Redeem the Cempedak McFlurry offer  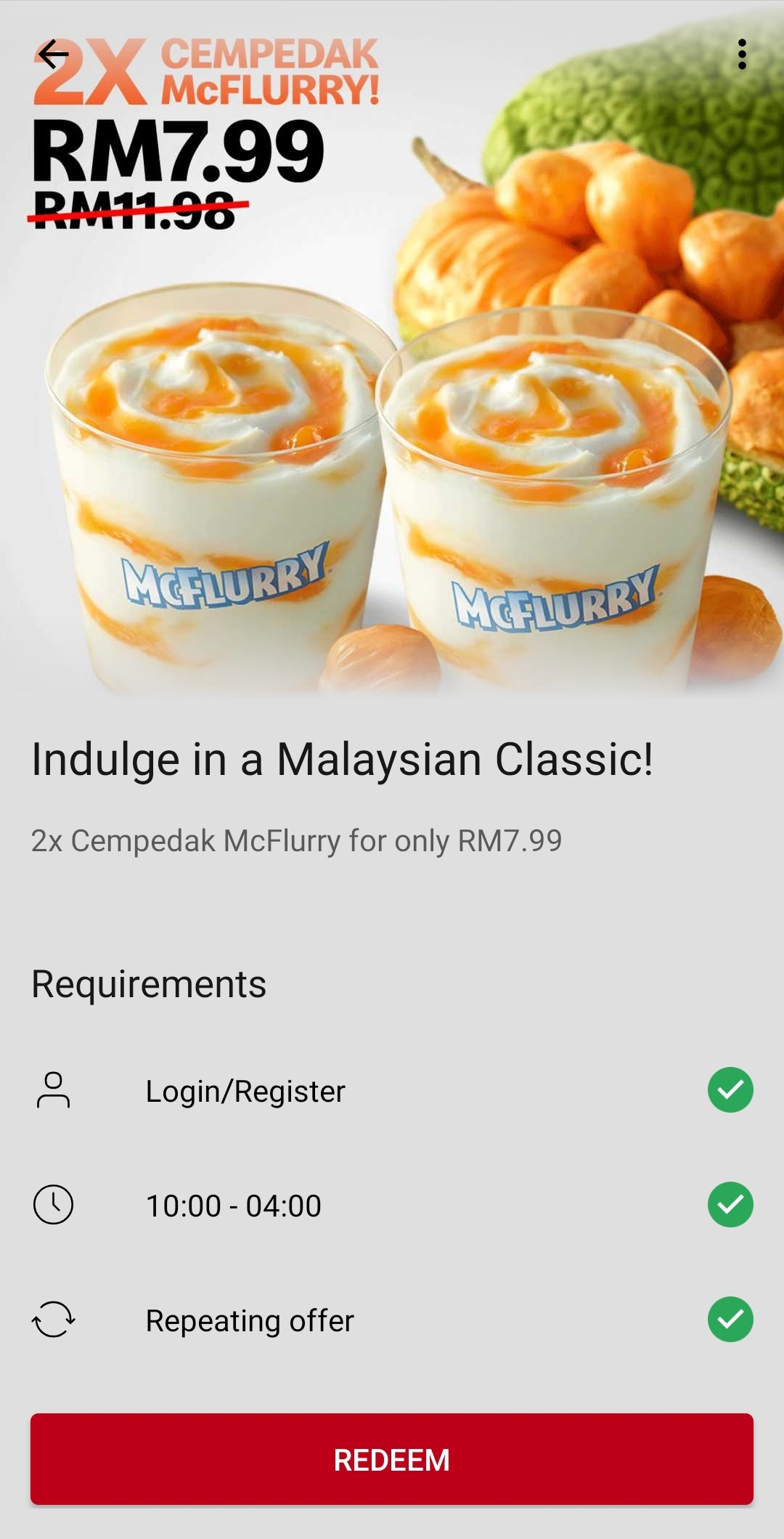click(x=392, y=1459)
